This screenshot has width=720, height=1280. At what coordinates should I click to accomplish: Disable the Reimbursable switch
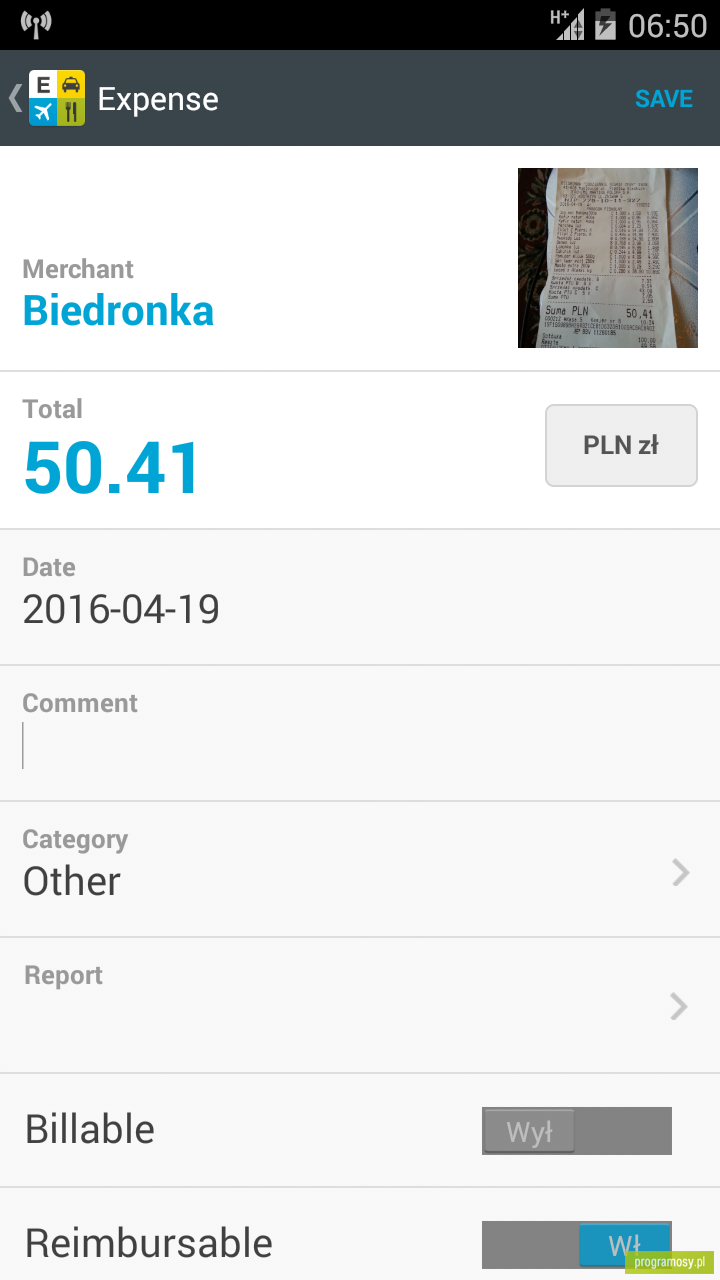click(577, 1245)
